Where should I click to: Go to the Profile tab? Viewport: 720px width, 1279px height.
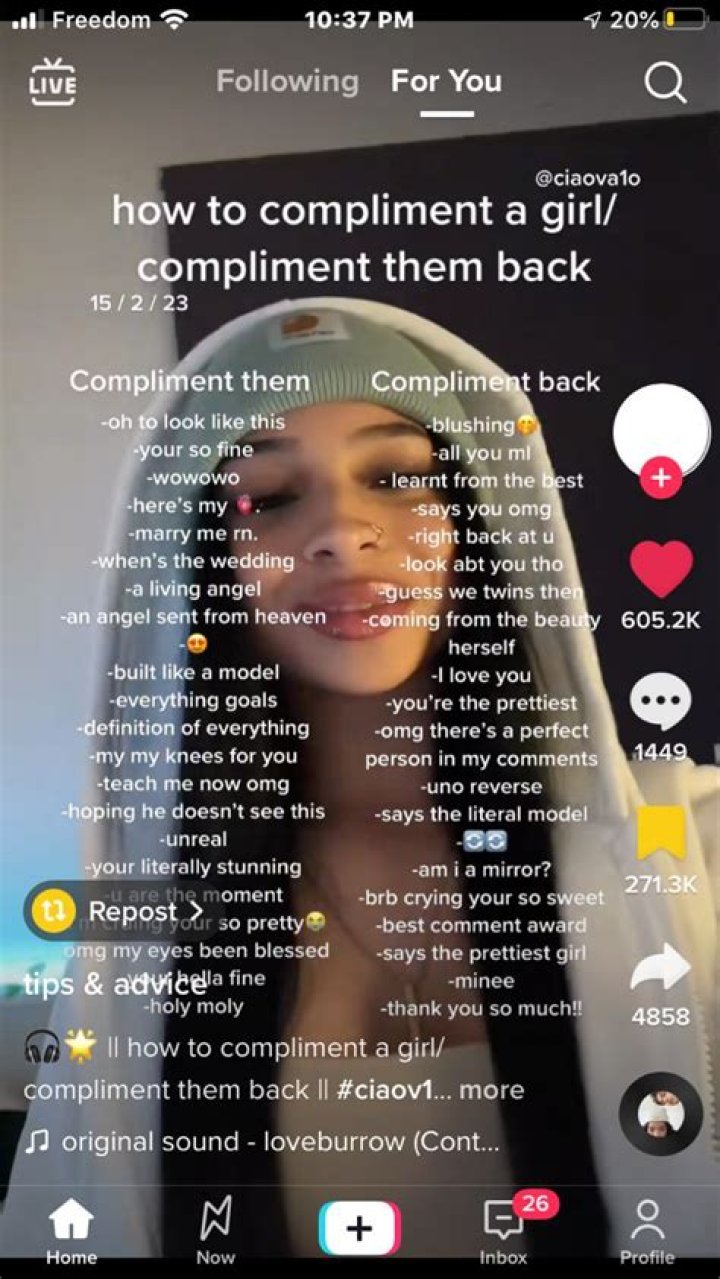(x=647, y=1231)
